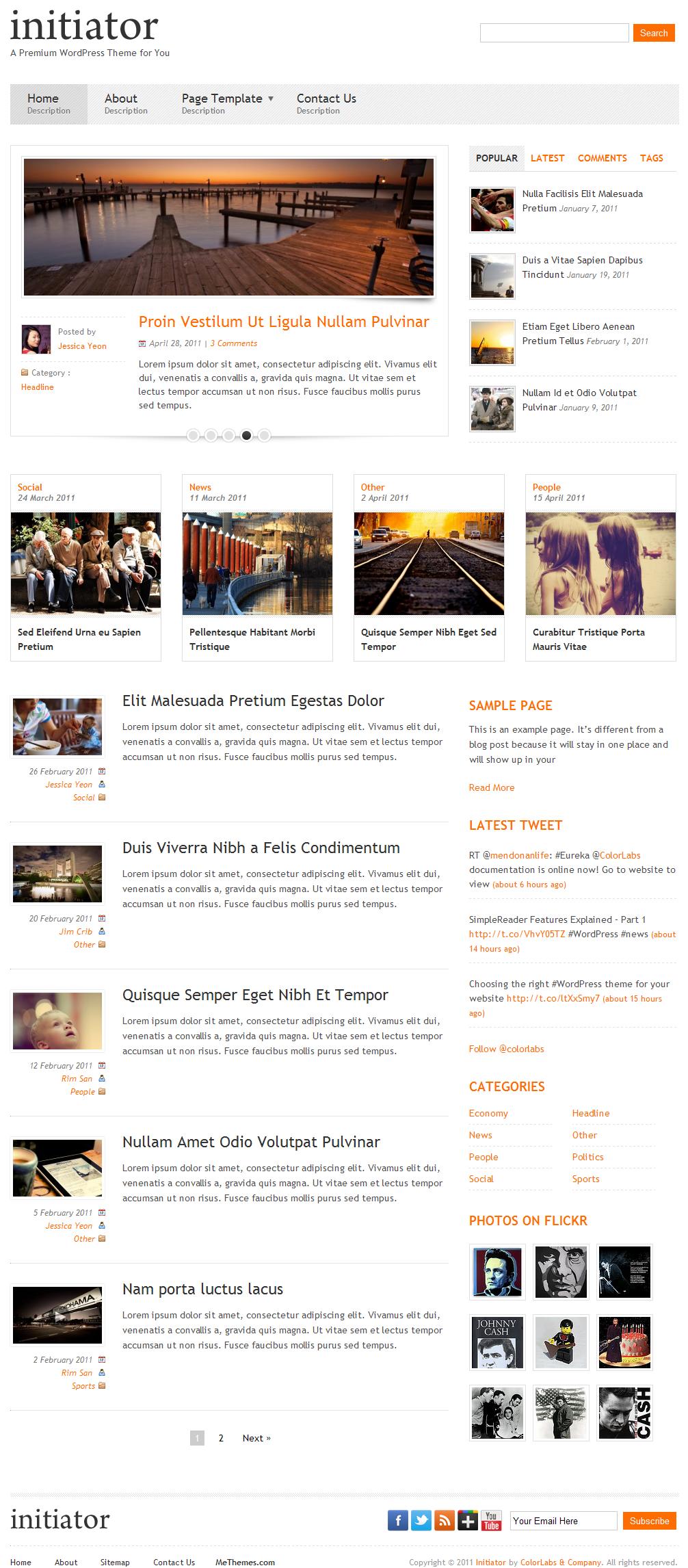
Task: Open the 3 Comments link
Action: click(234, 343)
